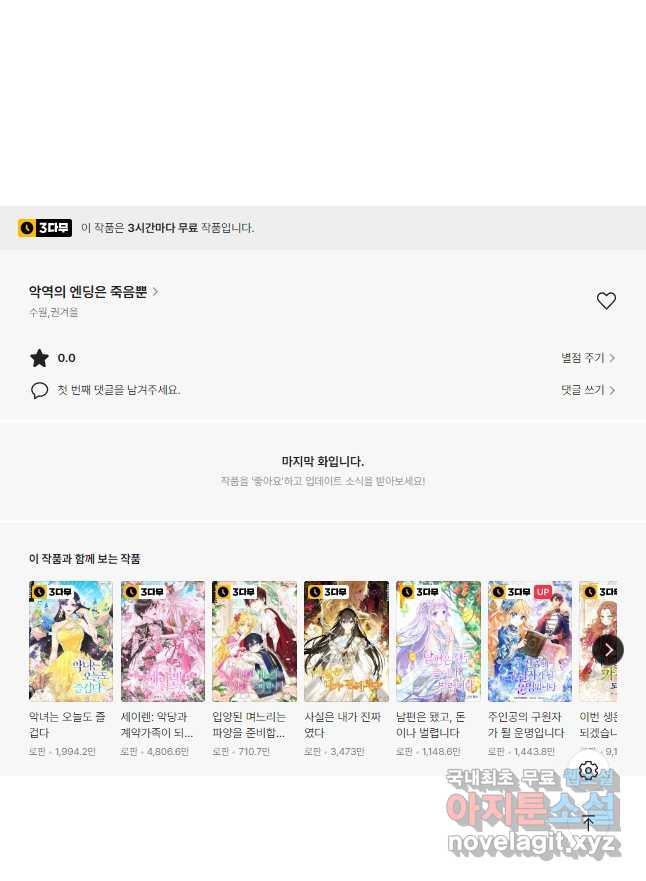Image resolution: width=646 pixels, height=881 pixels.
Task: Show next recommended works with the arrow
Action: pos(608,650)
